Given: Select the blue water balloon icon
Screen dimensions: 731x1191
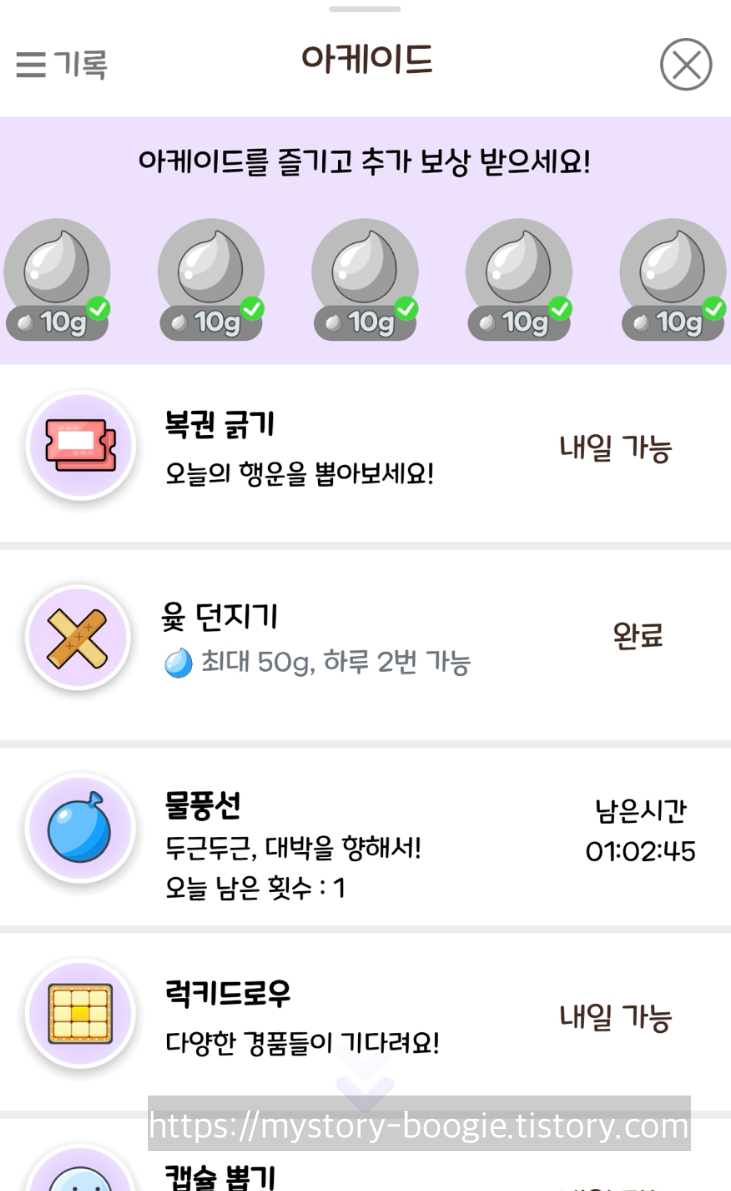Looking at the screenshot, I should point(79,828).
